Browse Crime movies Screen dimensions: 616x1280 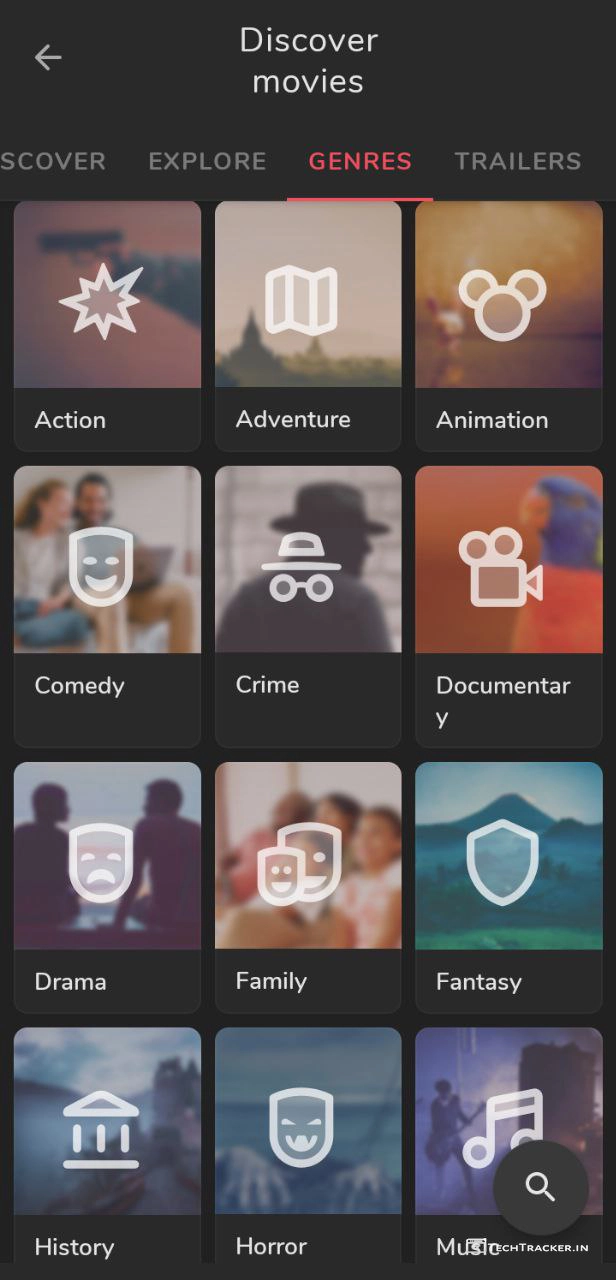pyautogui.click(x=308, y=605)
